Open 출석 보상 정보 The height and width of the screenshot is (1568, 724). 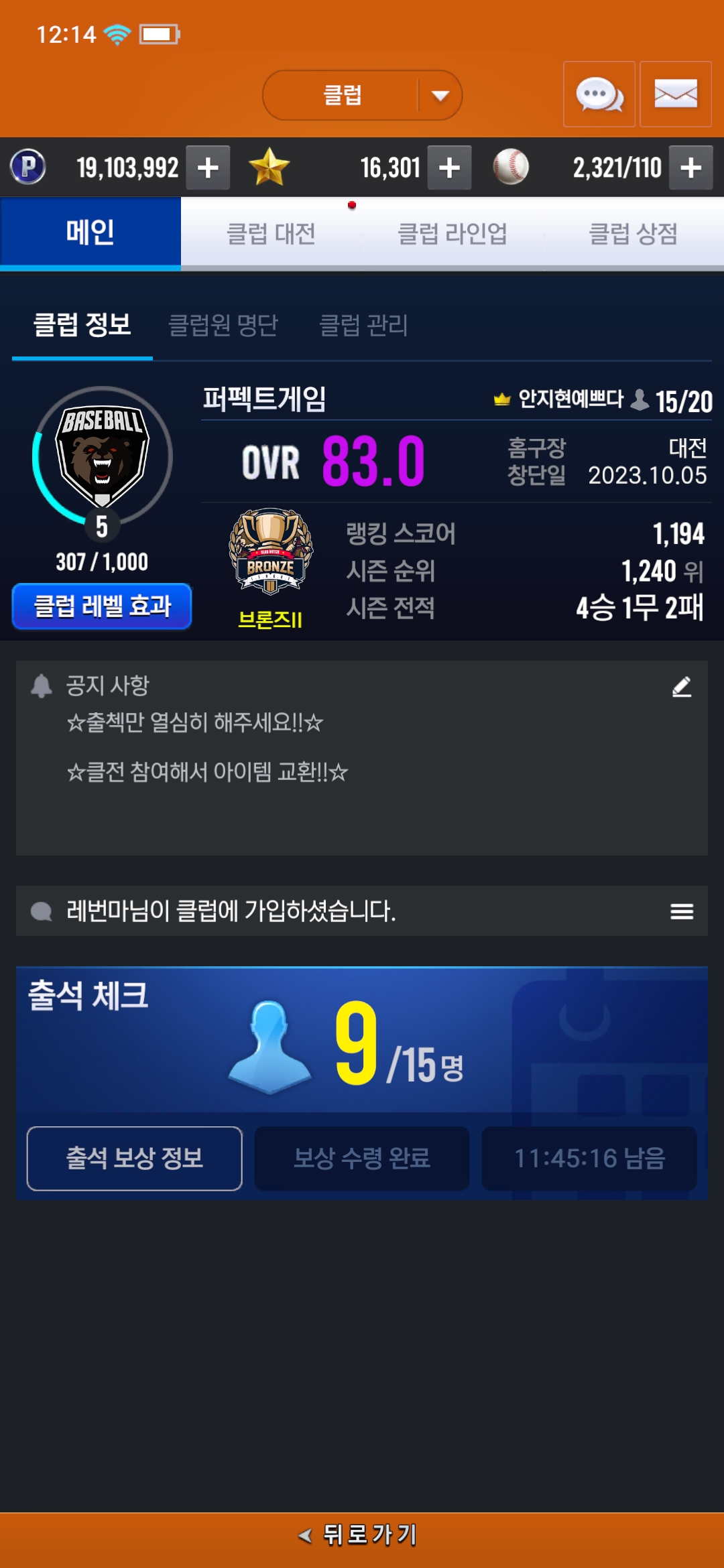click(x=135, y=1159)
